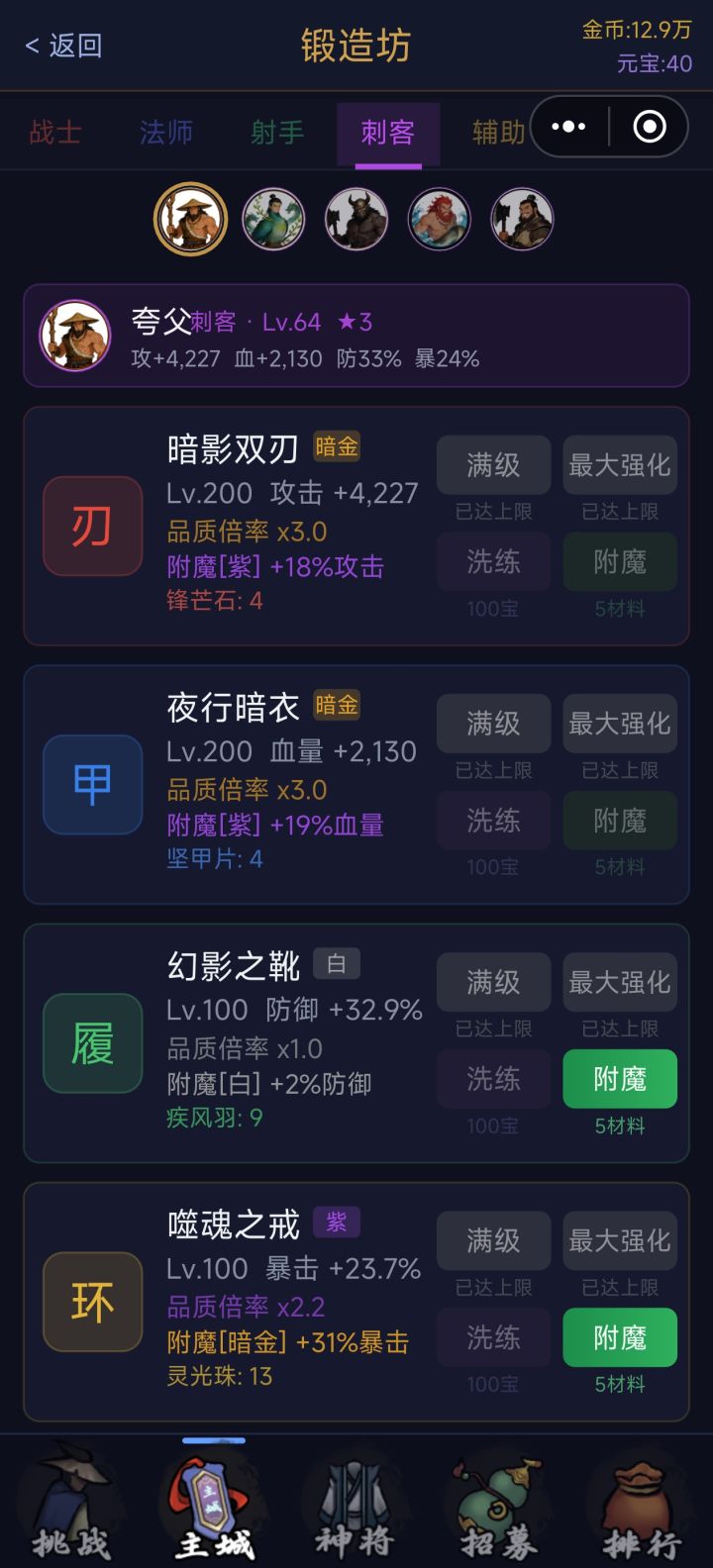Open the mini program more menu
The image size is (713, 1568).
[568, 127]
